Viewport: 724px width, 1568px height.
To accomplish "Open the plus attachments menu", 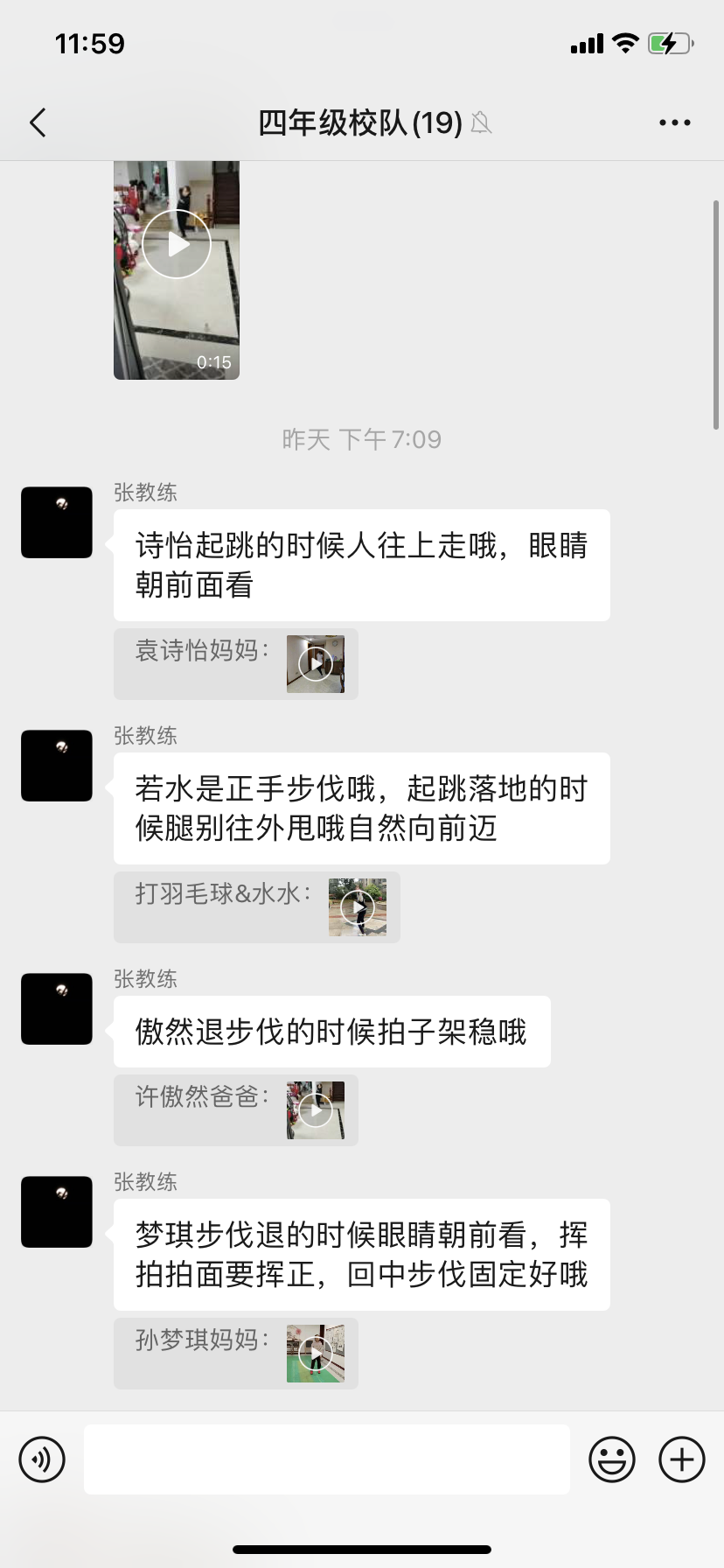I will click(682, 1459).
